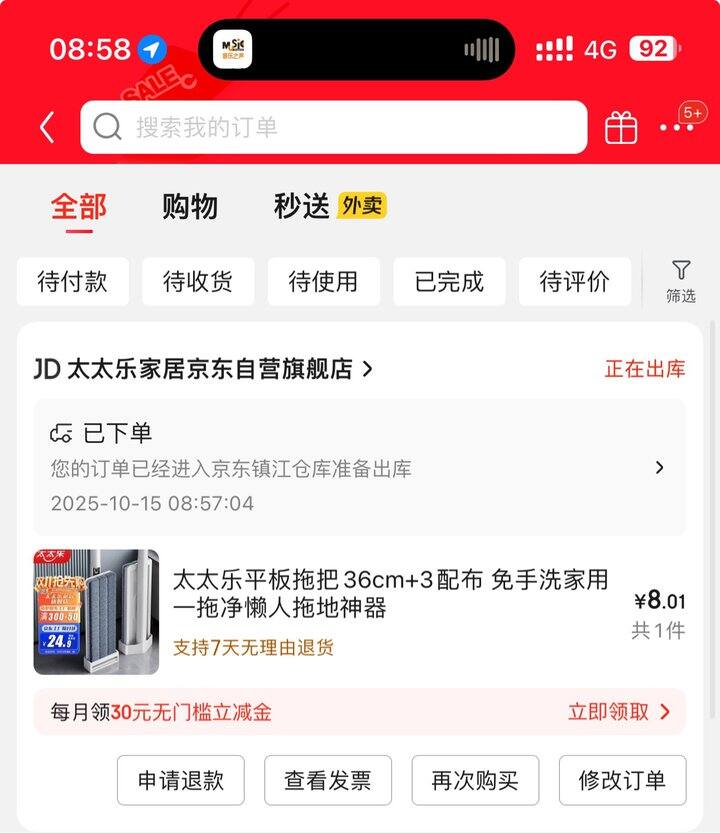Tap the glasses order-status icon beside 已下单

62,432
